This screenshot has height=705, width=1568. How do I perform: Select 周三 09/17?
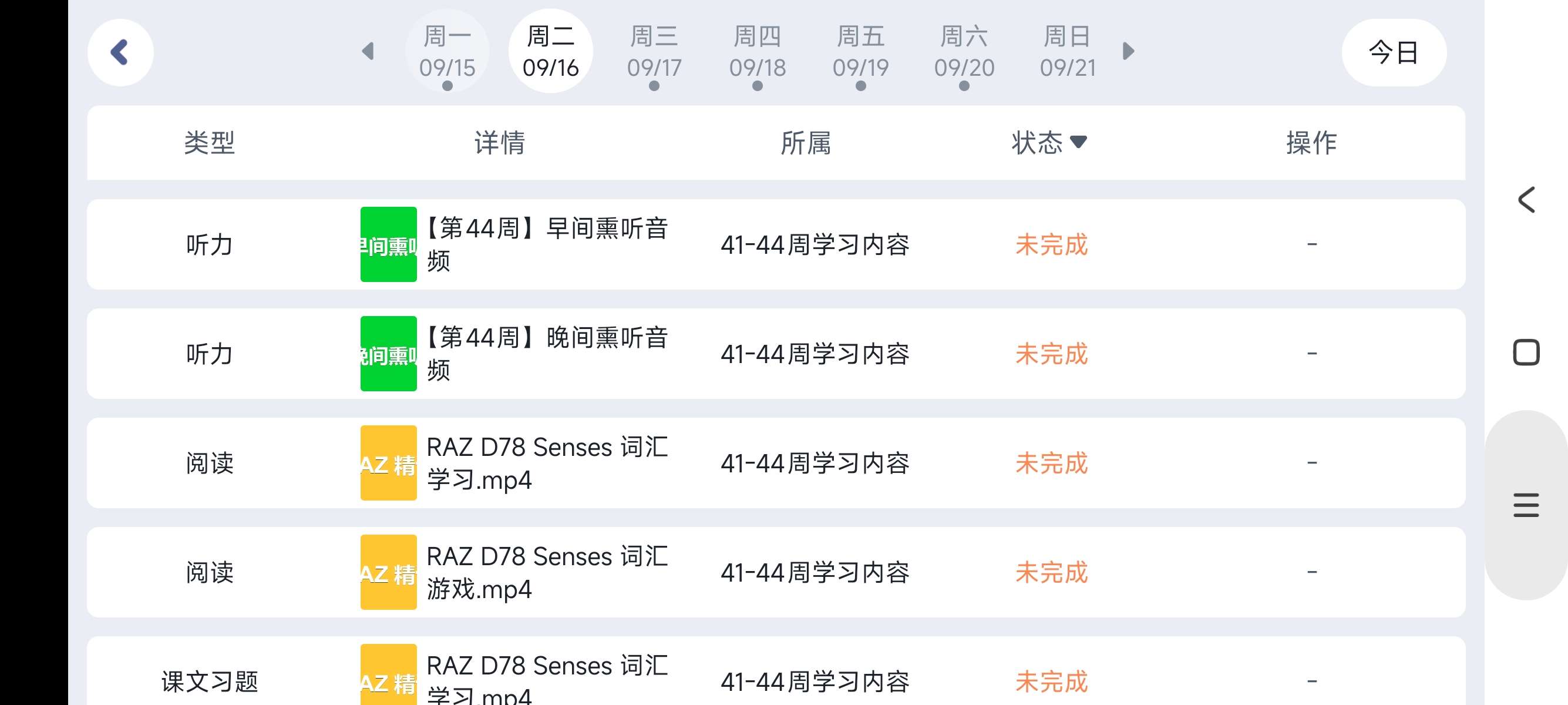654,52
